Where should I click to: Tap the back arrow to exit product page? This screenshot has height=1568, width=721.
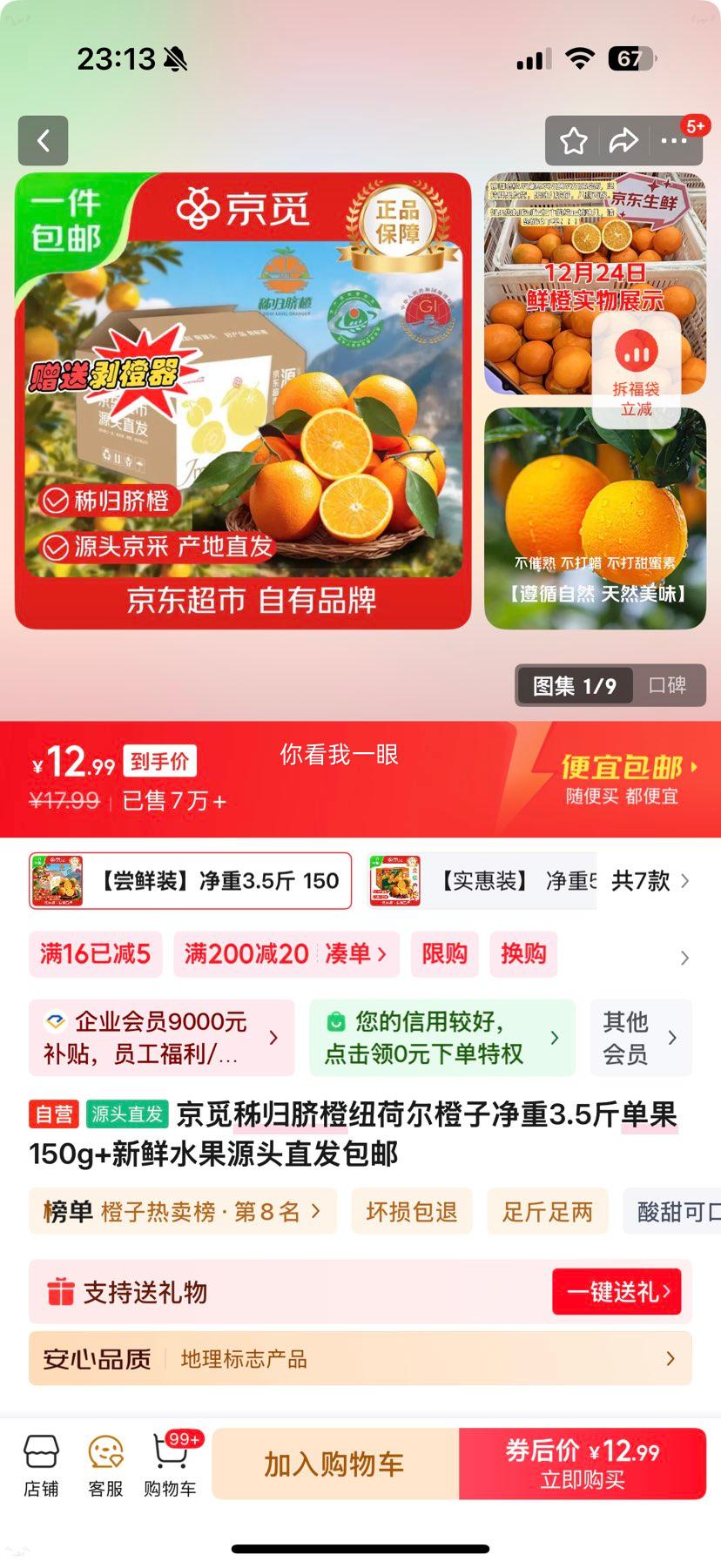pos(43,140)
